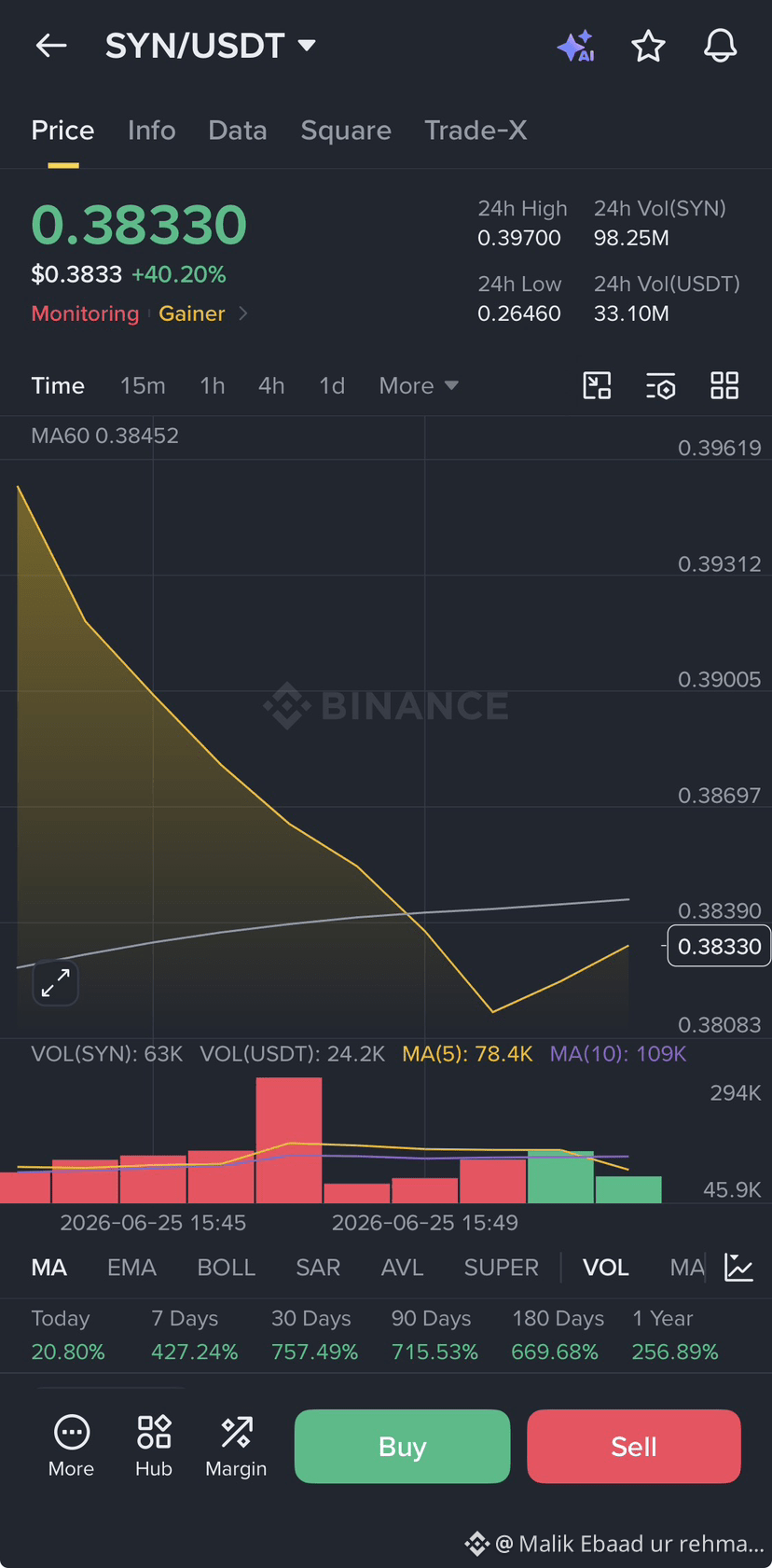Go back using the arrow icon
This screenshot has height=1568, width=772.
pyautogui.click(x=51, y=45)
